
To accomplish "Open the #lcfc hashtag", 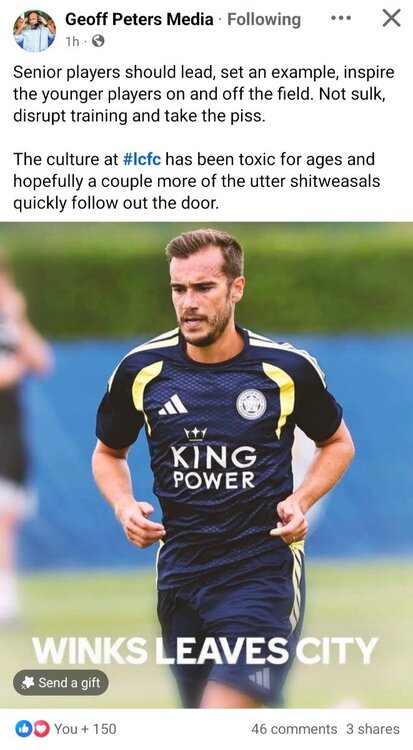I will 142,159.
